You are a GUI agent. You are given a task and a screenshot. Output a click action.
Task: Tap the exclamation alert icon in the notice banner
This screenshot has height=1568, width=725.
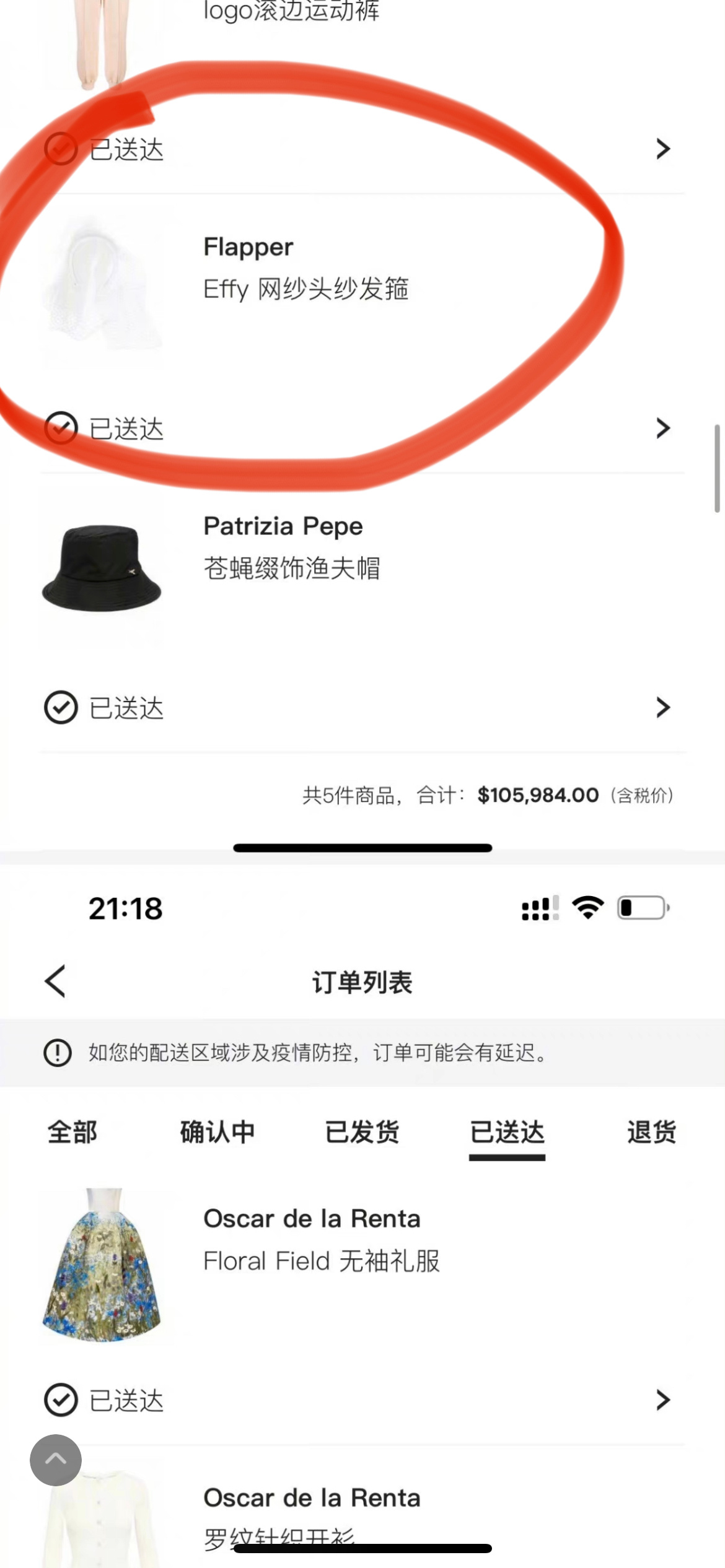point(57,1053)
